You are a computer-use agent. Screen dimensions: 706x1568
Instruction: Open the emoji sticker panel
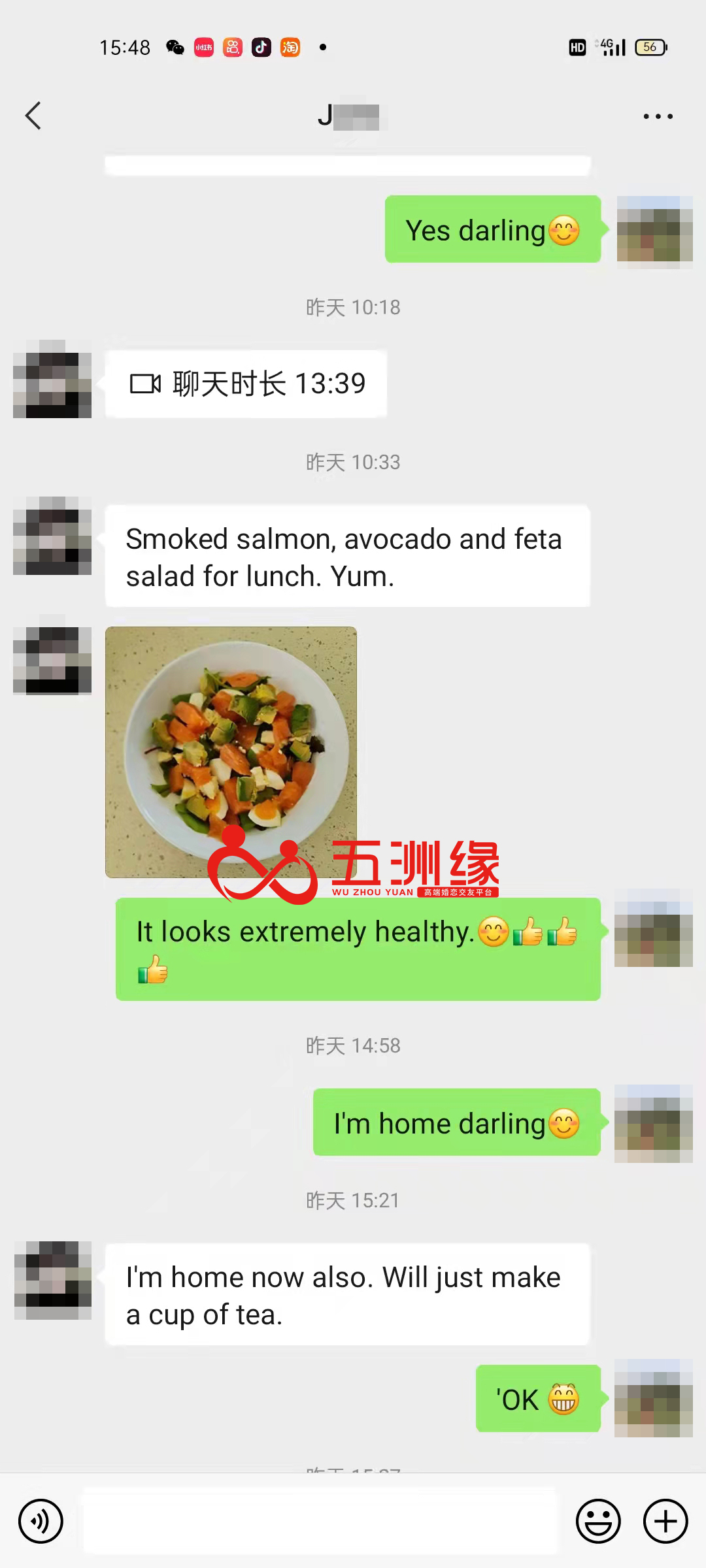pyautogui.click(x=597, y=1521)
